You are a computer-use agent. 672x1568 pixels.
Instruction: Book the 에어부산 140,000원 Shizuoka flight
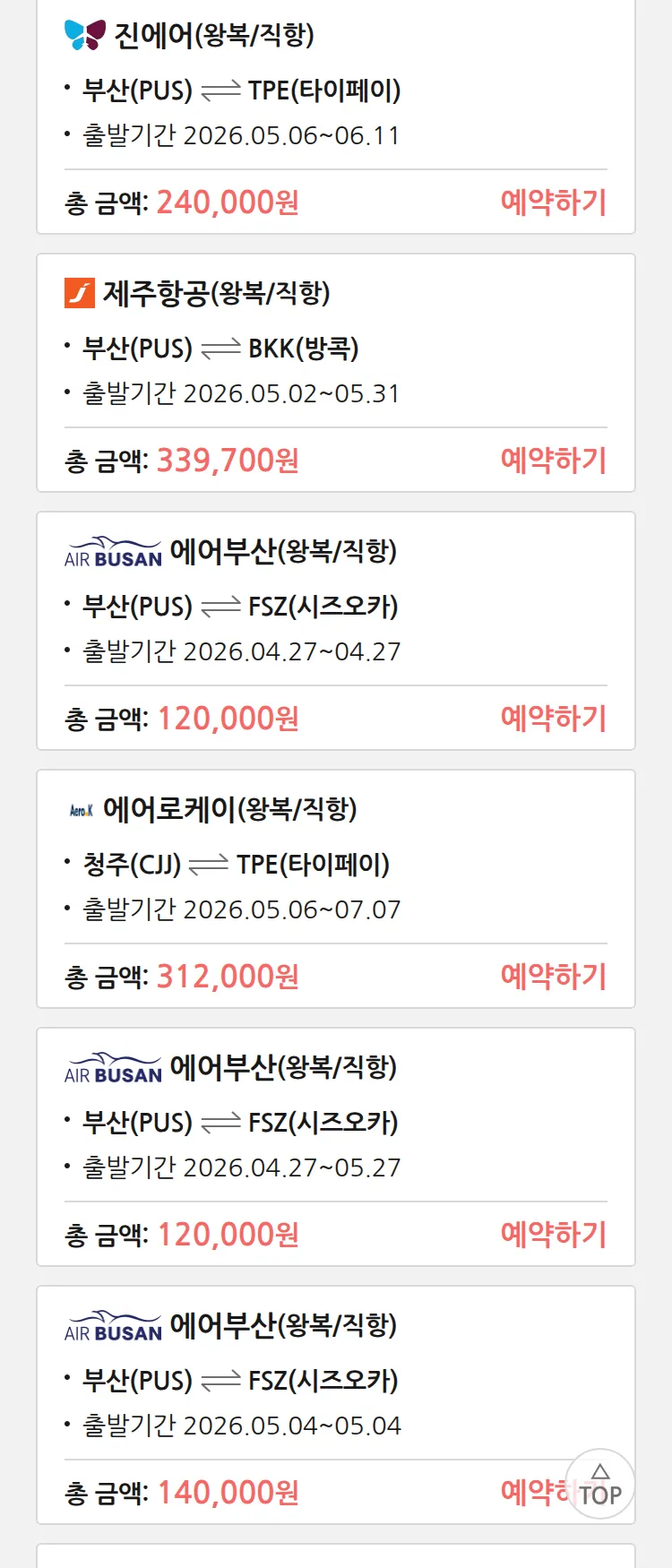click(x=532, y=1492)
